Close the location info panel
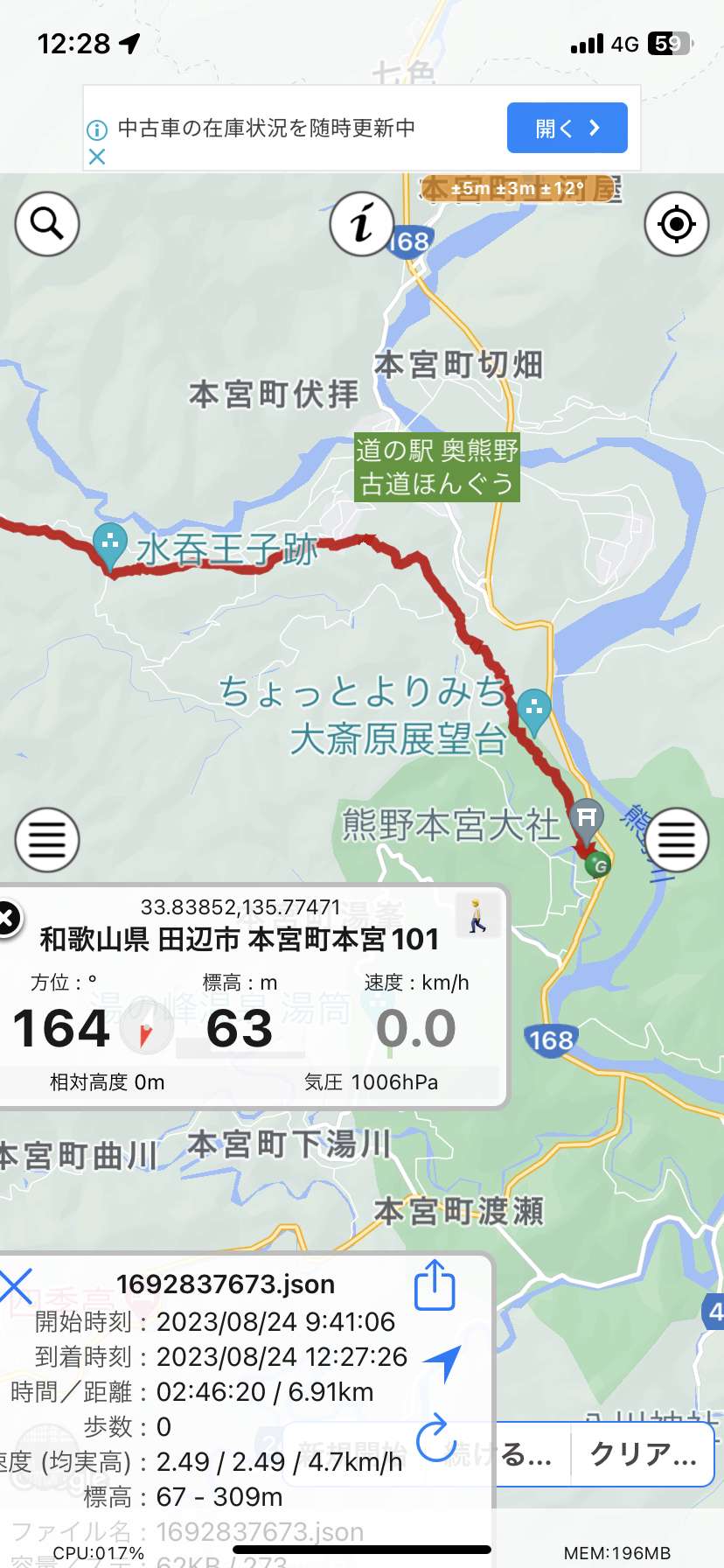 click(x=7, y=919)
